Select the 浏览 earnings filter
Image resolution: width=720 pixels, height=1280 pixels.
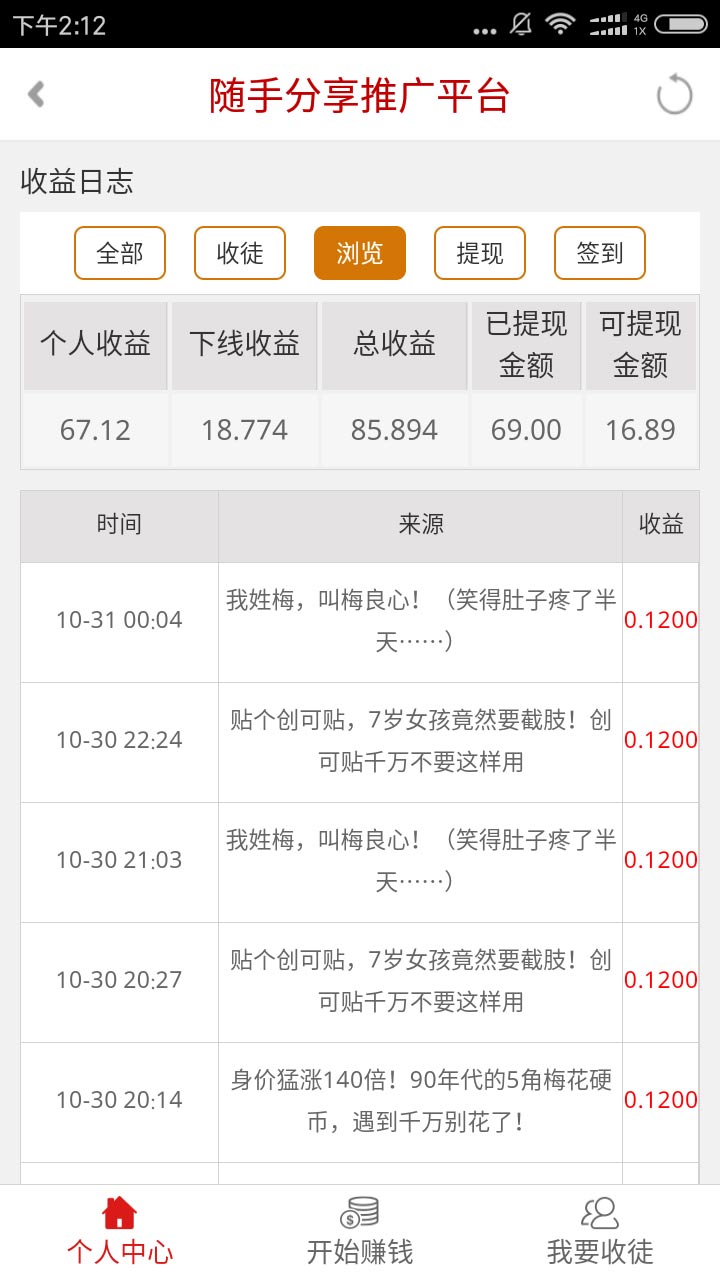tap(360, 253)
